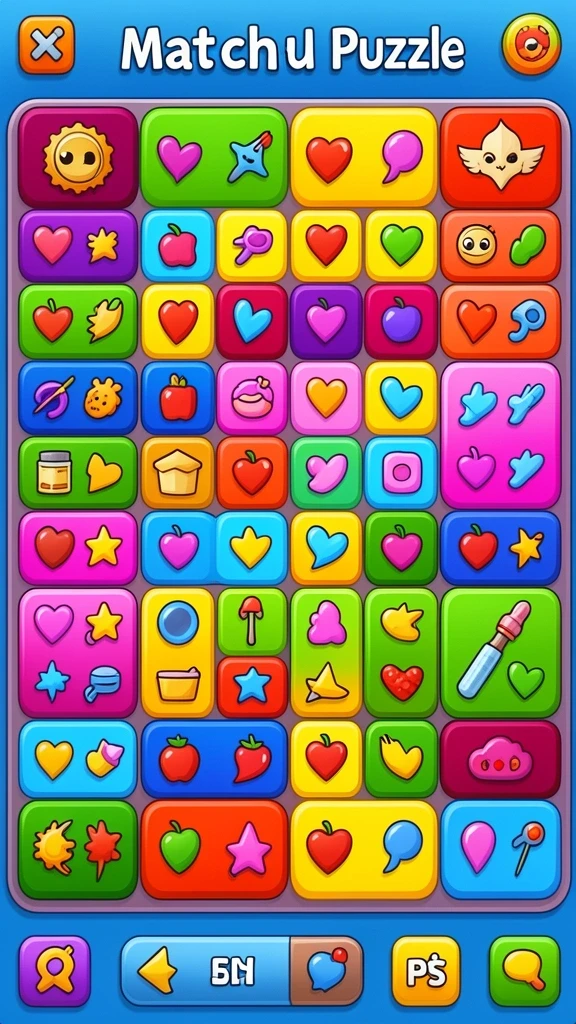The height and width of the screenshot is (1024, 576).
Task: Choose the pink square ring tile on cyan
Action: coord(400,473)
